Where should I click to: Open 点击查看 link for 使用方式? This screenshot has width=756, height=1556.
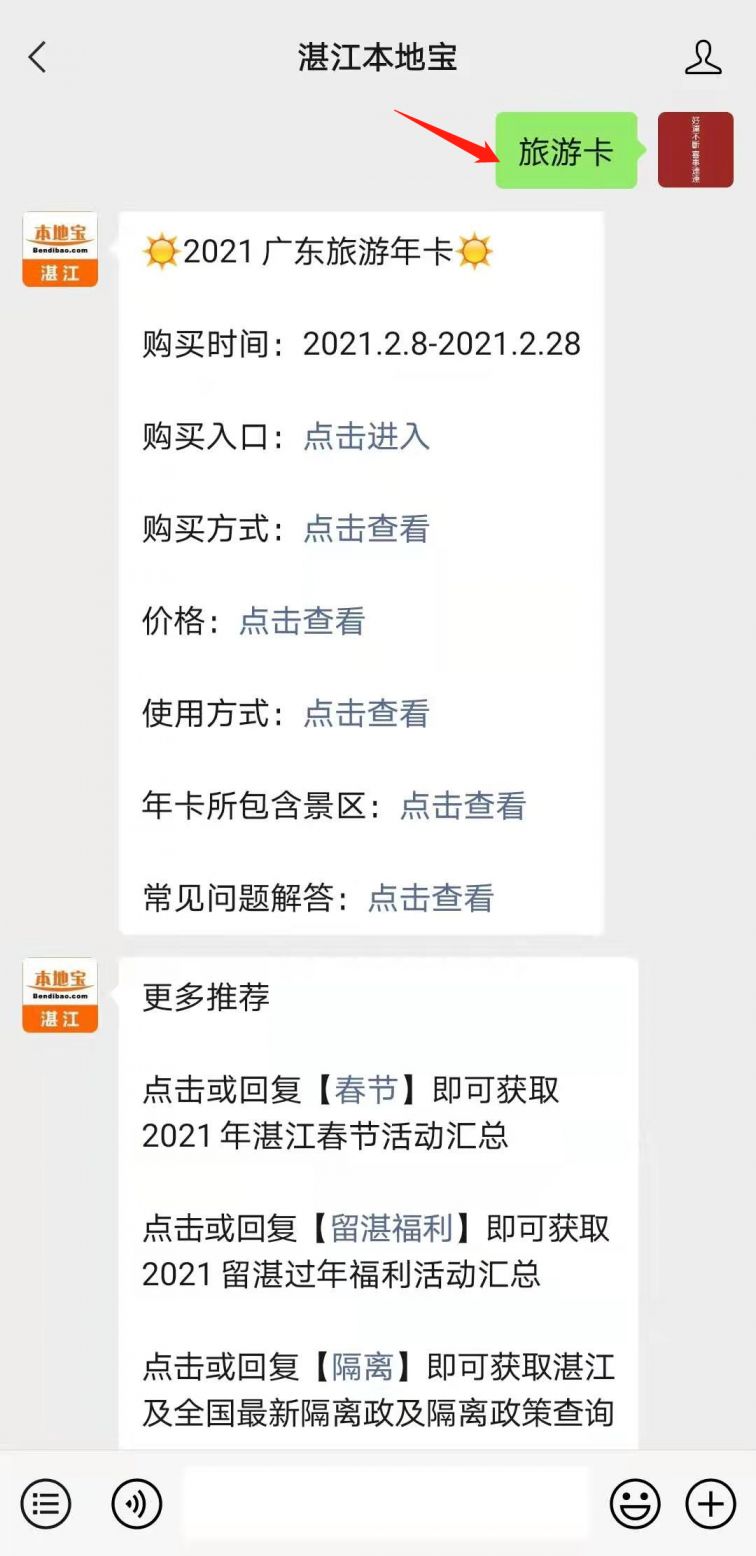point(366,713)
